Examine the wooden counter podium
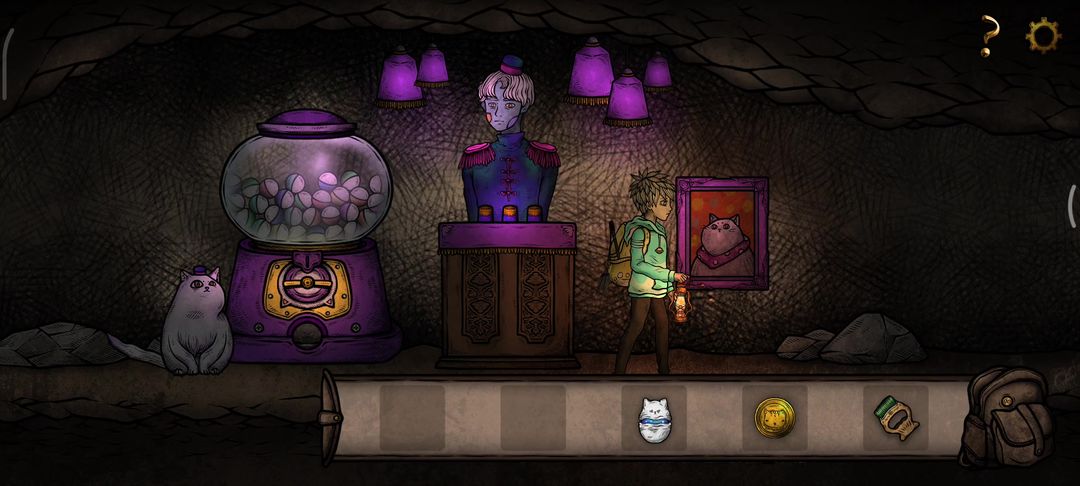This screenshot has height=486, width=1080. coord(507,295)
